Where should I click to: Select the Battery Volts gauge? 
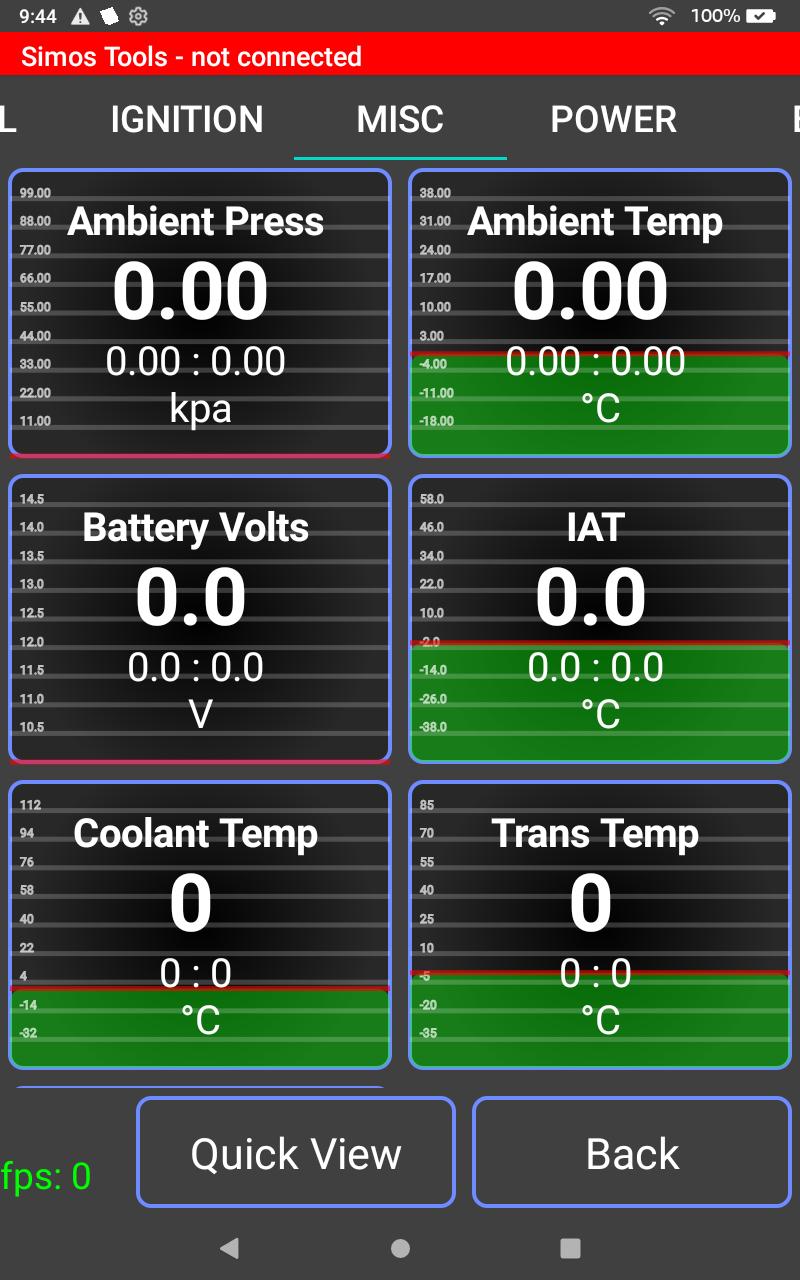(x=200, y=619)
